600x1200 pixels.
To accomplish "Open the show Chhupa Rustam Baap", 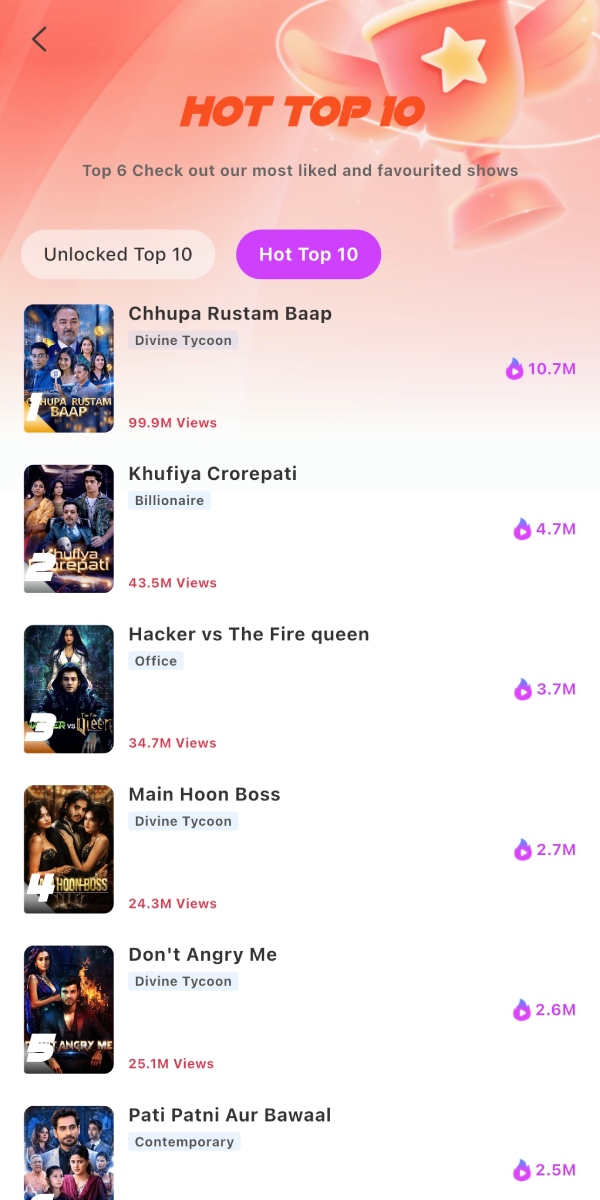I will coord(230,314).
